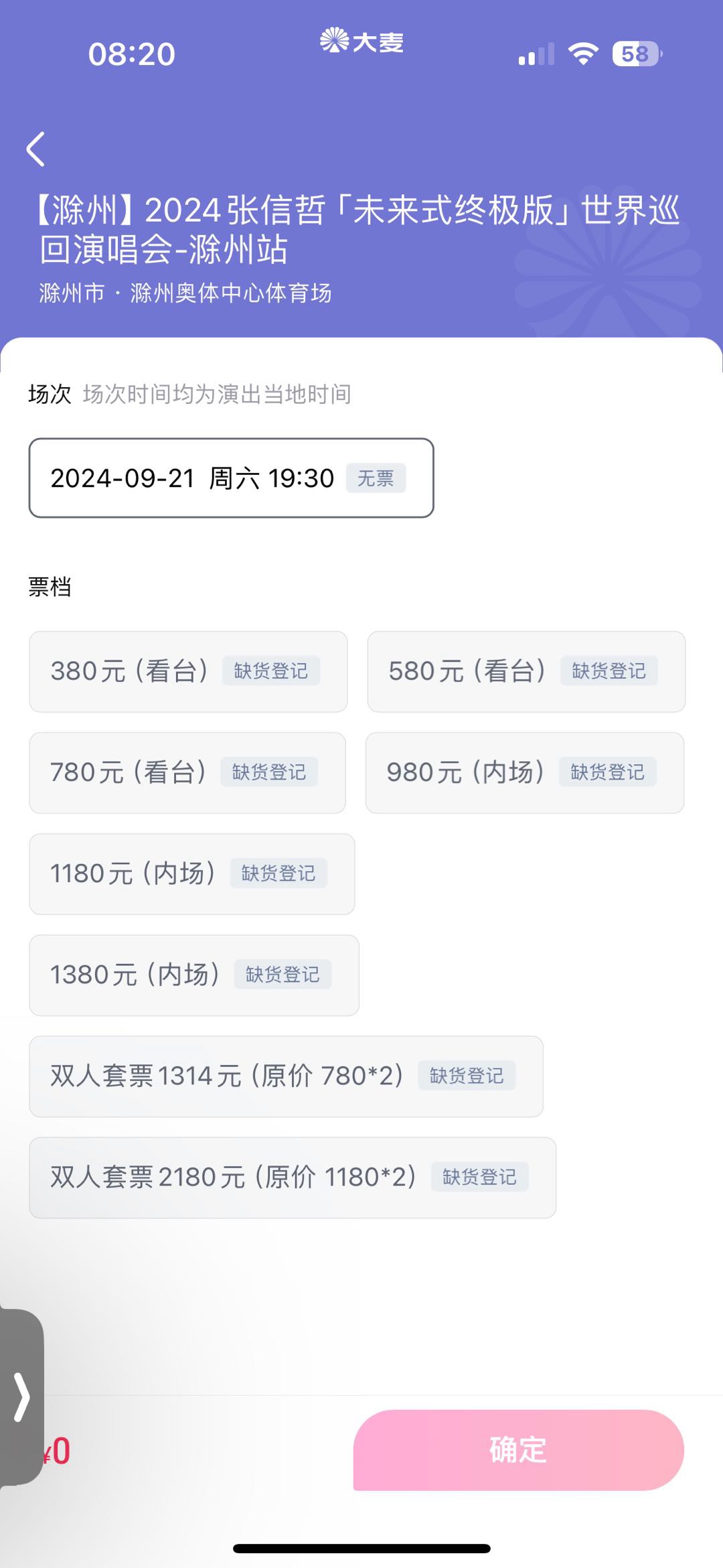
Task: Go back using the top-left arrow
Action: tap(35, 149)
